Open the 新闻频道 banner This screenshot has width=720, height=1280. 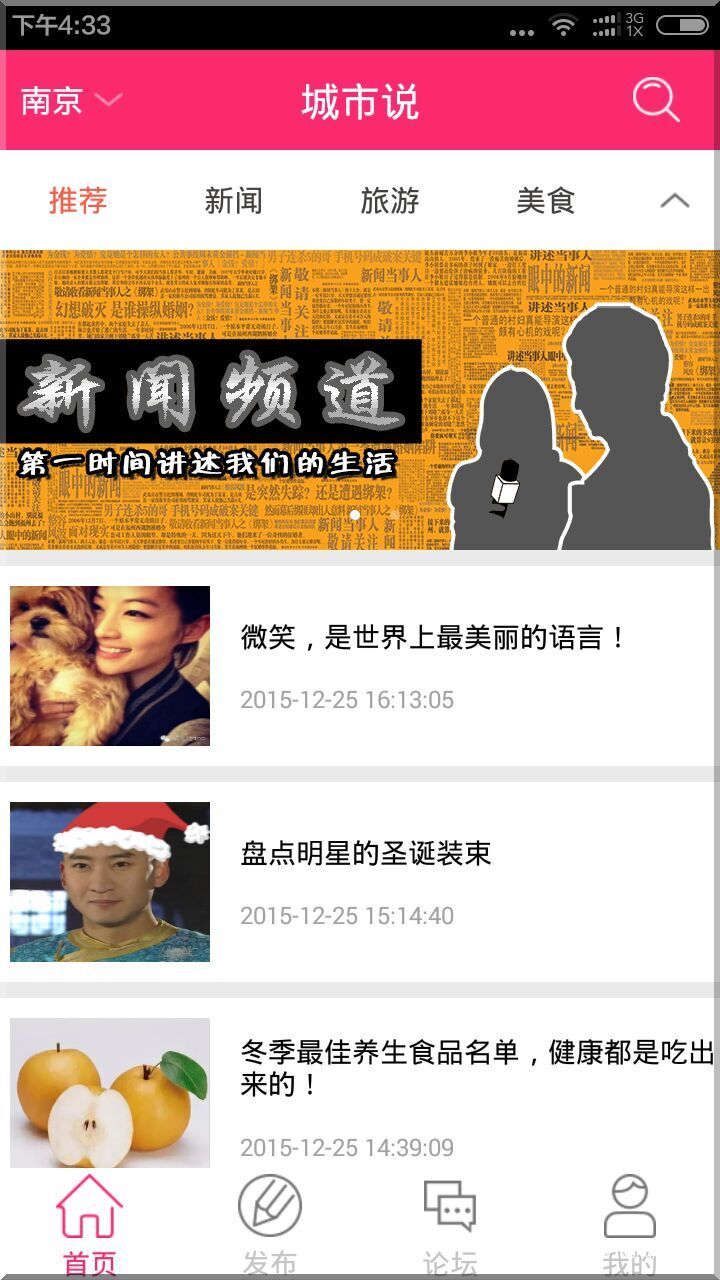point(360,400)
